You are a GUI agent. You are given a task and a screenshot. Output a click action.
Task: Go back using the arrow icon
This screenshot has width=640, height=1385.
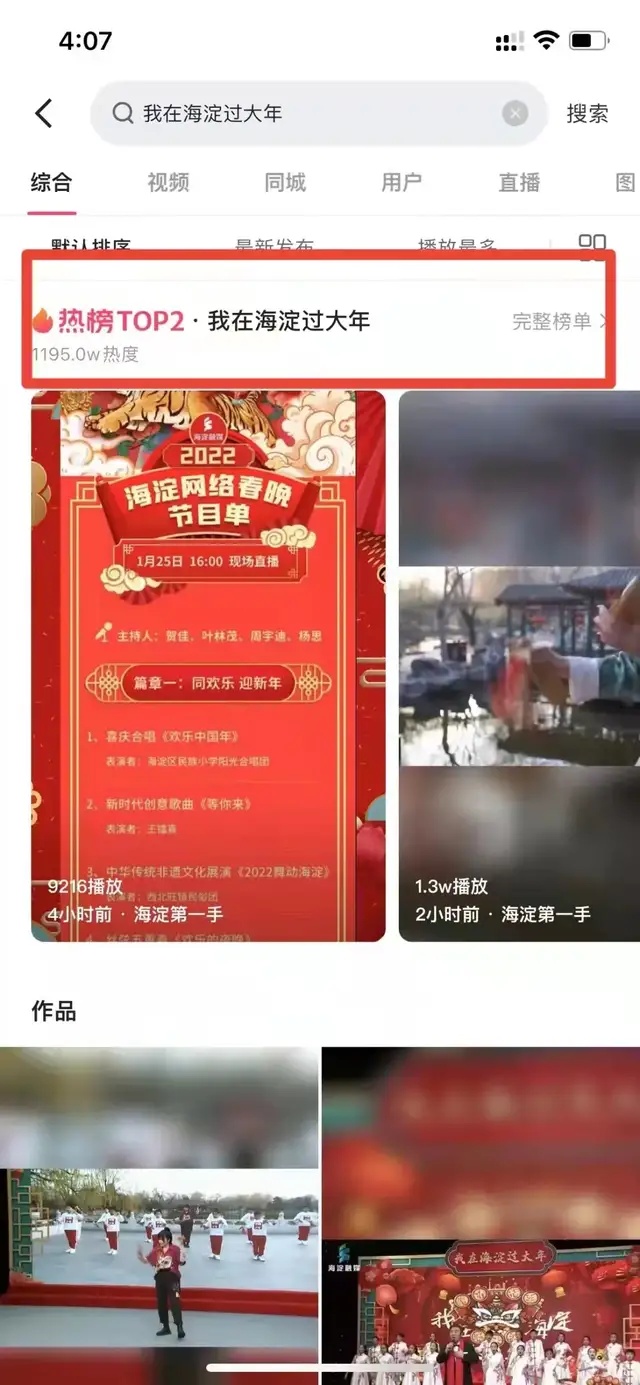click(x=43, y=114)
